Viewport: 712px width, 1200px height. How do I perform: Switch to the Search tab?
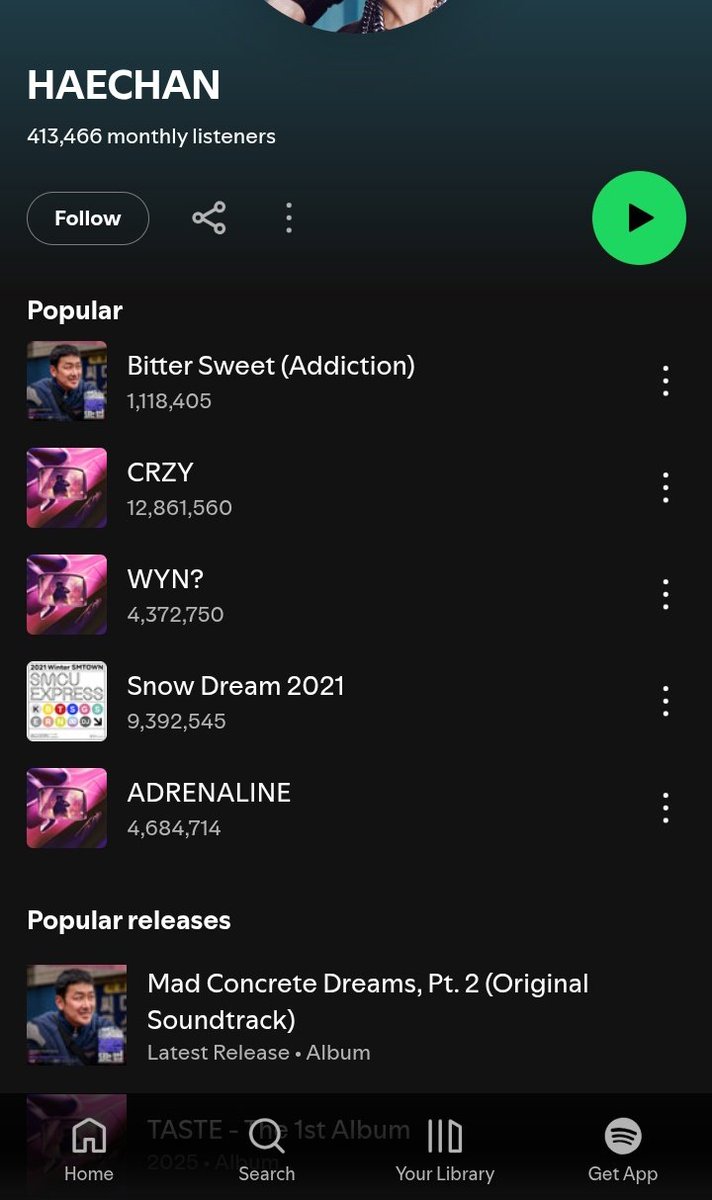[266, 1150]
